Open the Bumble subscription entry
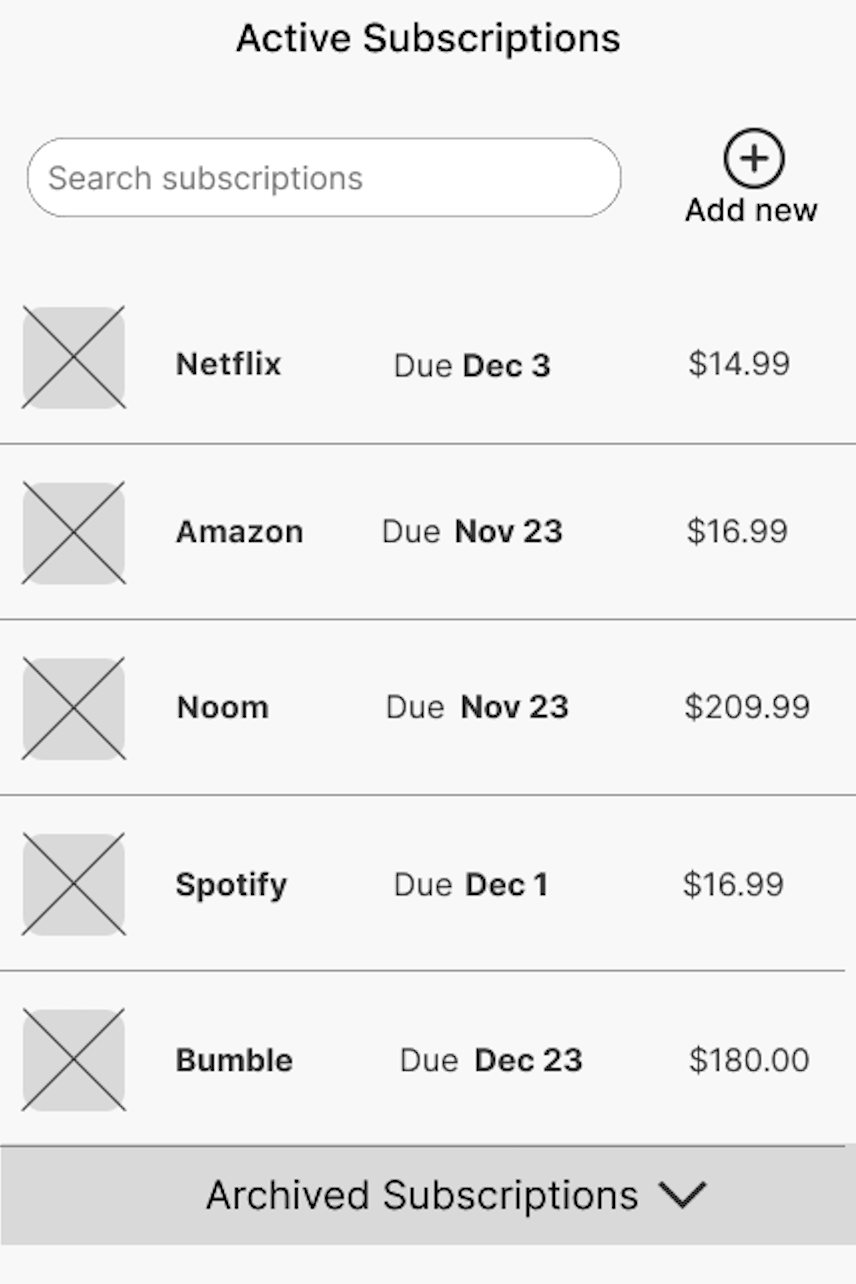Viewport: 856px width, 1284px height. 234,1060
